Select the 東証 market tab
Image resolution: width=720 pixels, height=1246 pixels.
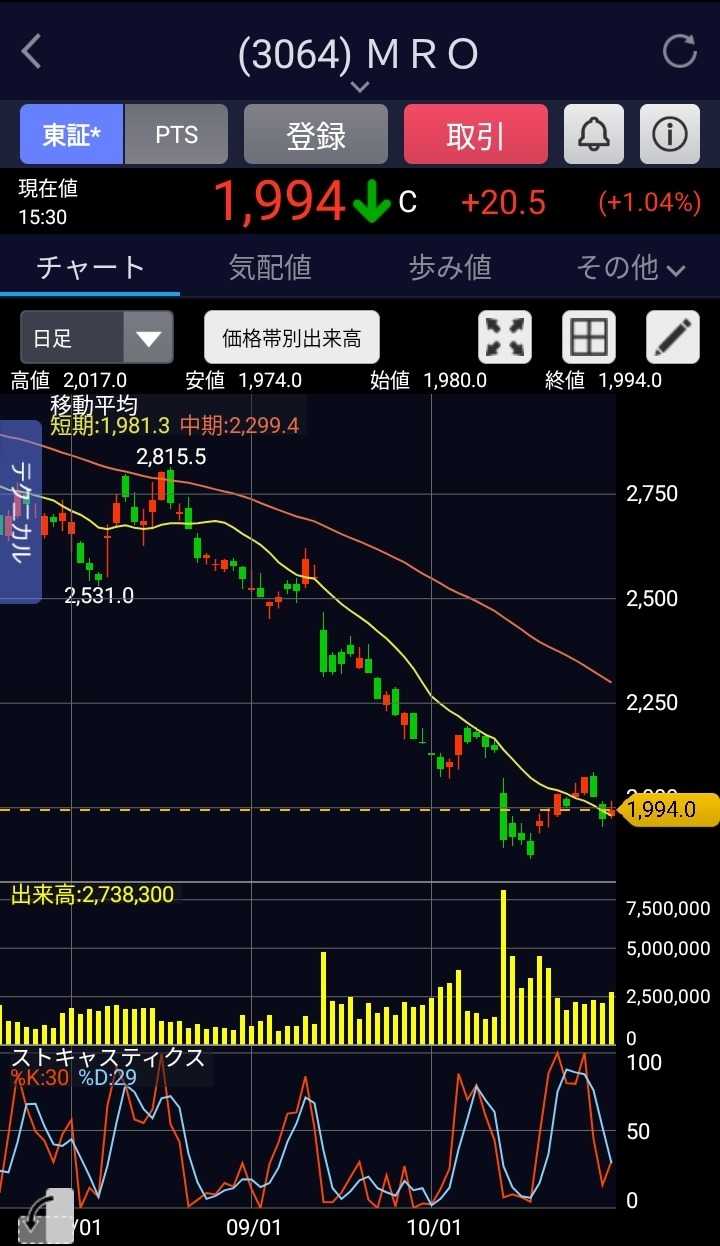(72, 135)
